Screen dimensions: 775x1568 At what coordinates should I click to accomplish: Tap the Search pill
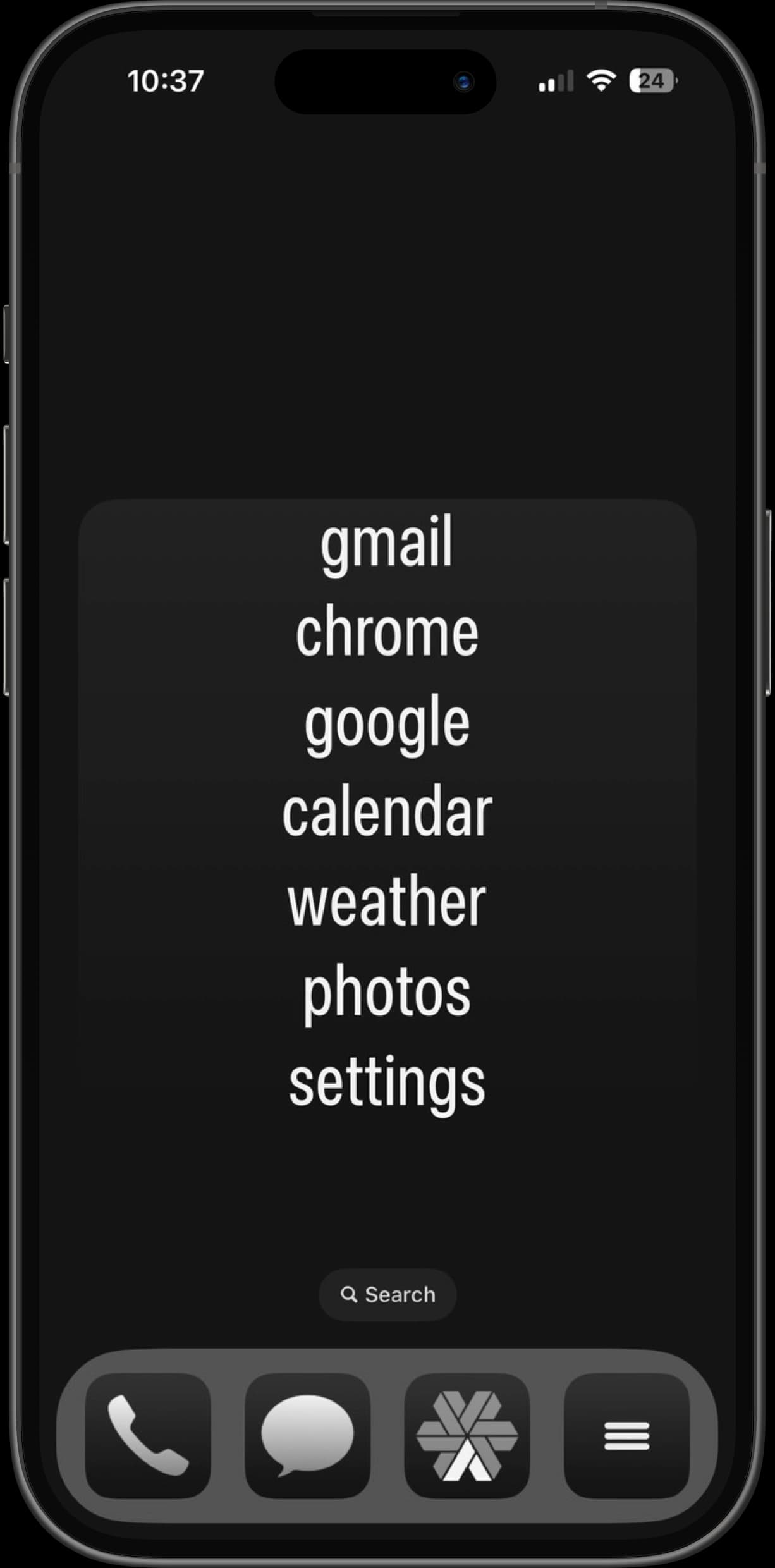point(387,1295)
